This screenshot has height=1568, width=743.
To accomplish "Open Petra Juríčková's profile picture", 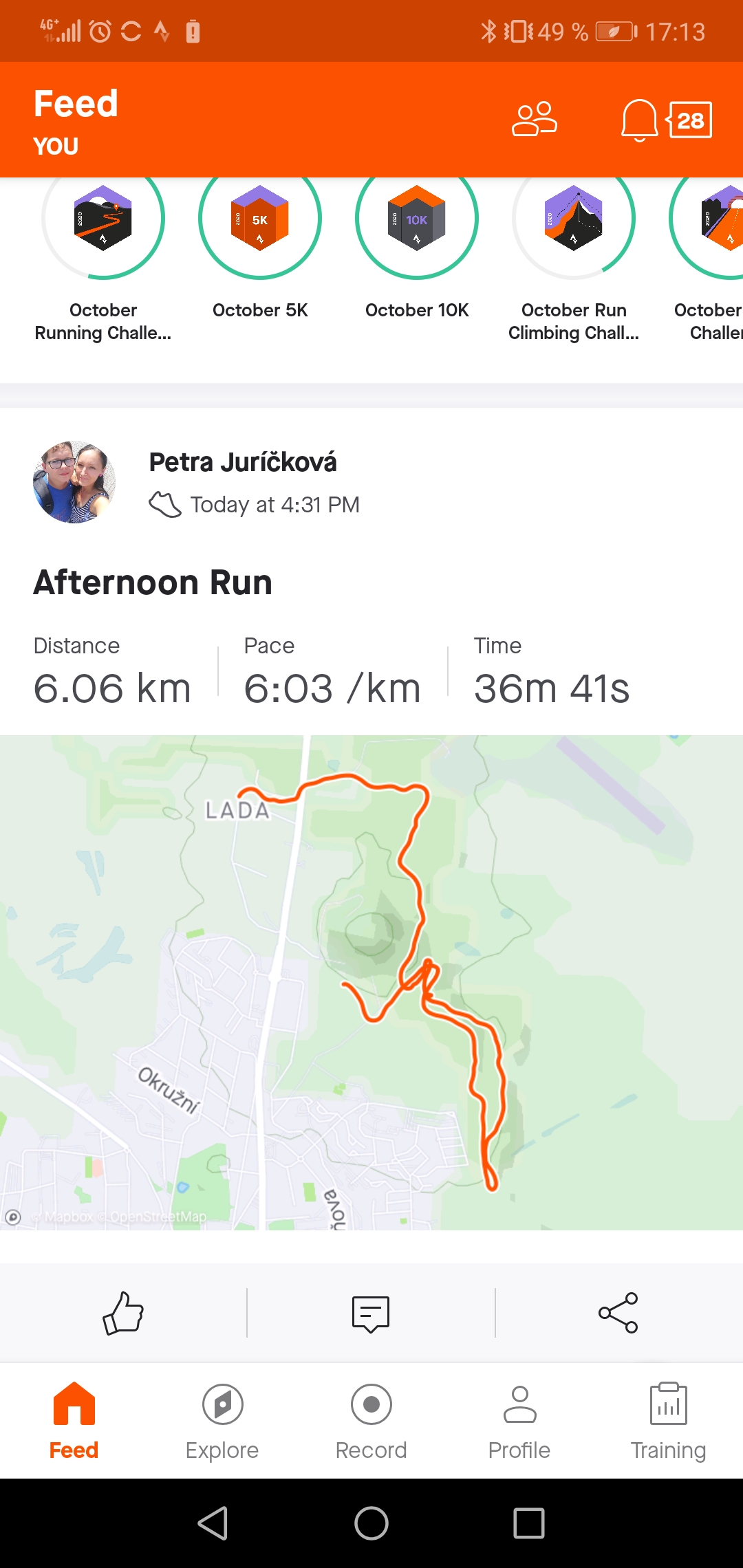I will pos(74,482).
